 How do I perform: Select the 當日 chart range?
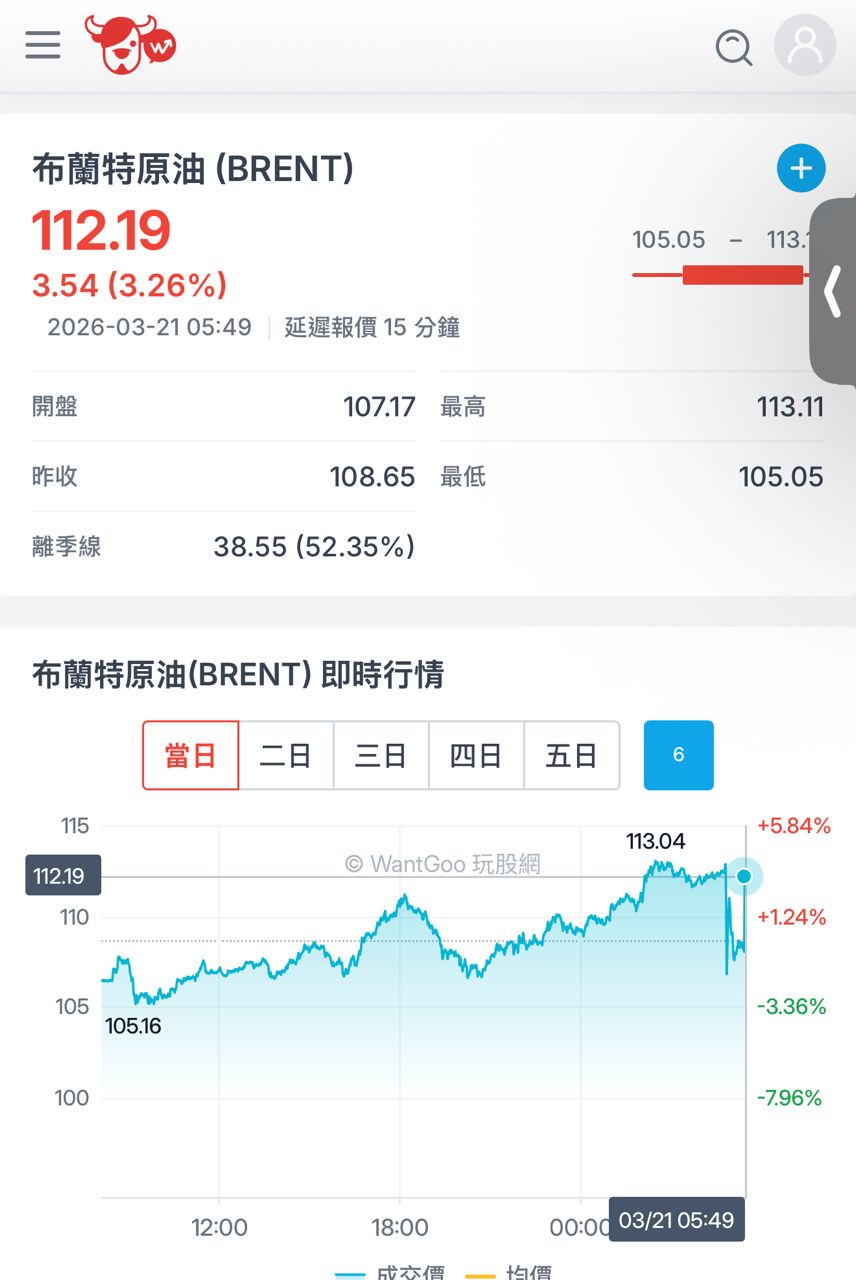tap(191, 756)
